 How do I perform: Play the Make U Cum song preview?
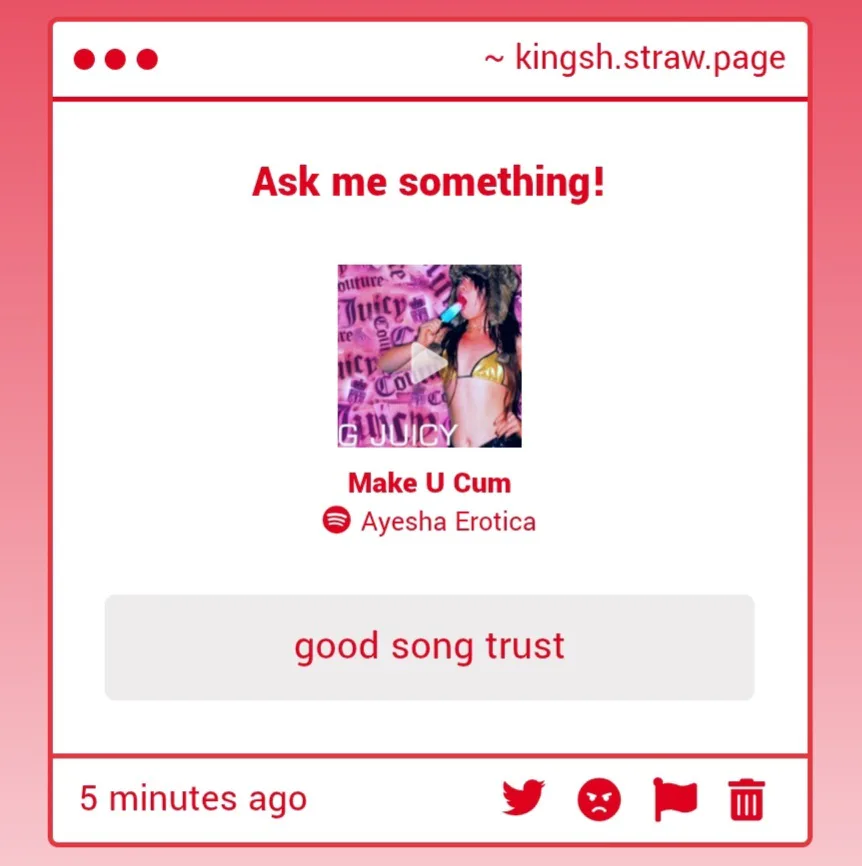coord(429,357)
